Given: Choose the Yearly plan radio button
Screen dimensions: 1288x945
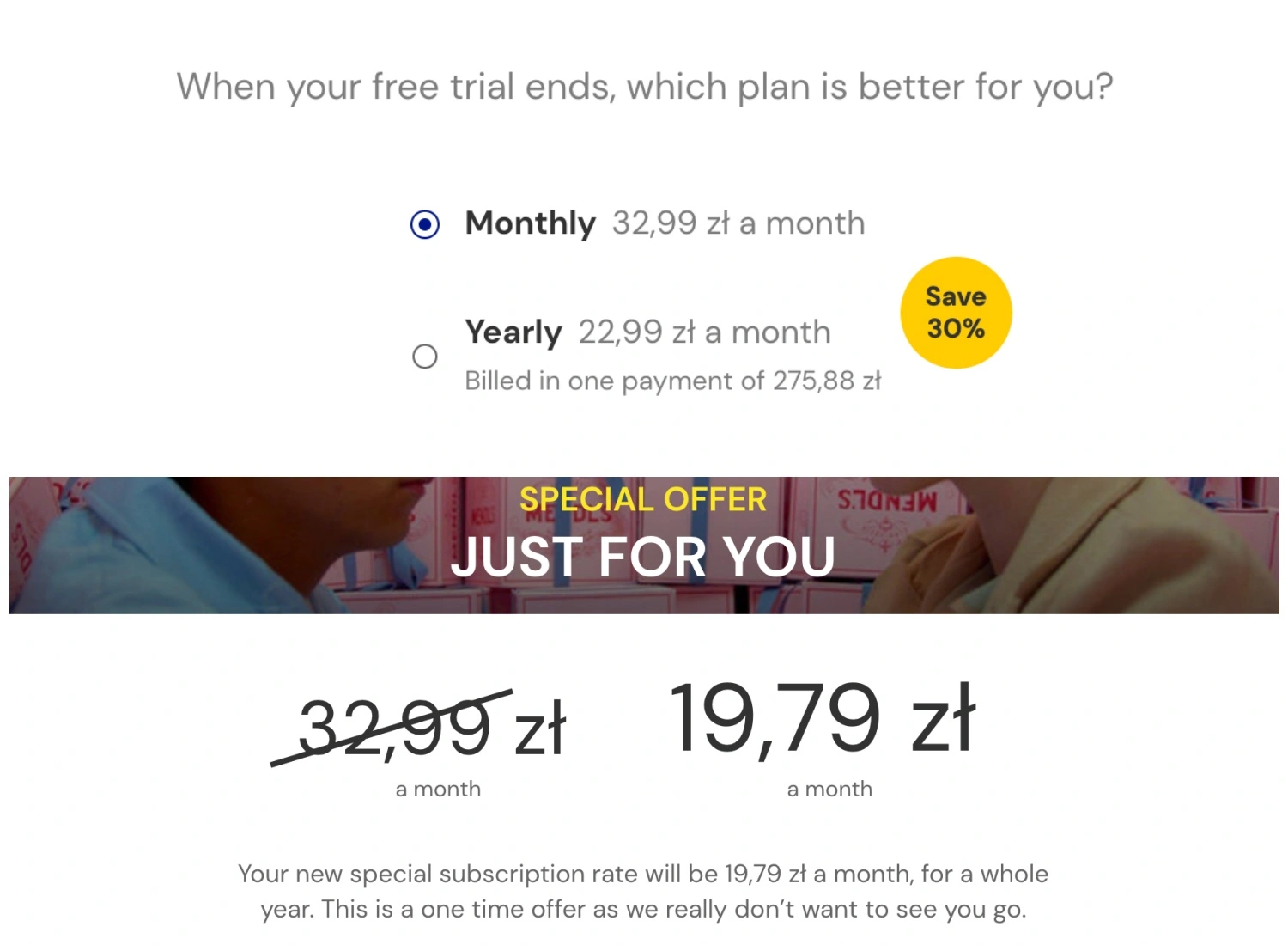Looking at the screenshot, I should (425, 356).
